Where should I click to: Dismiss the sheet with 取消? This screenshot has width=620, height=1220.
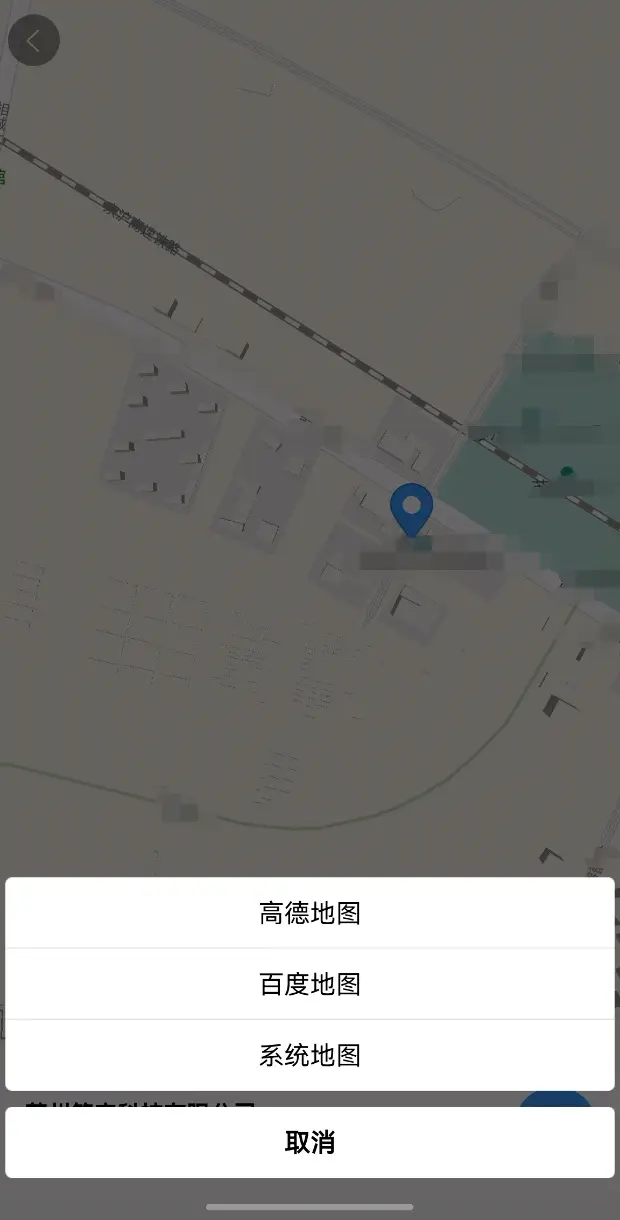click(310, 1142)
